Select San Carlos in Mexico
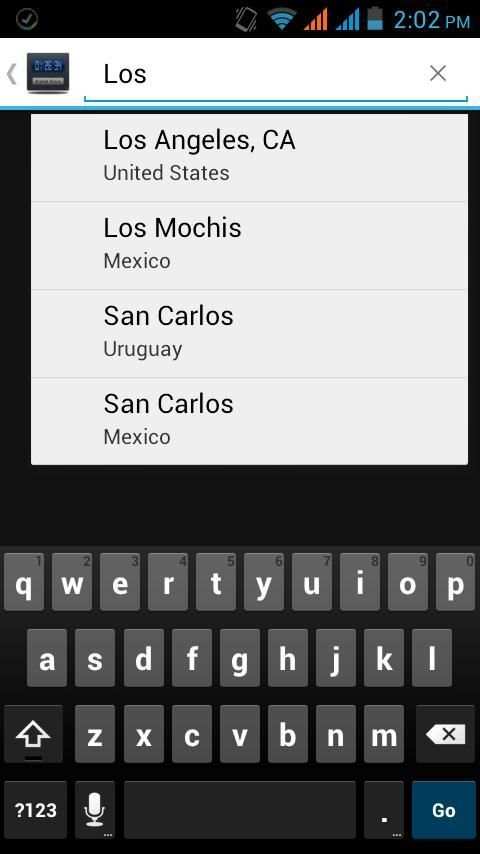 point(249,421)
